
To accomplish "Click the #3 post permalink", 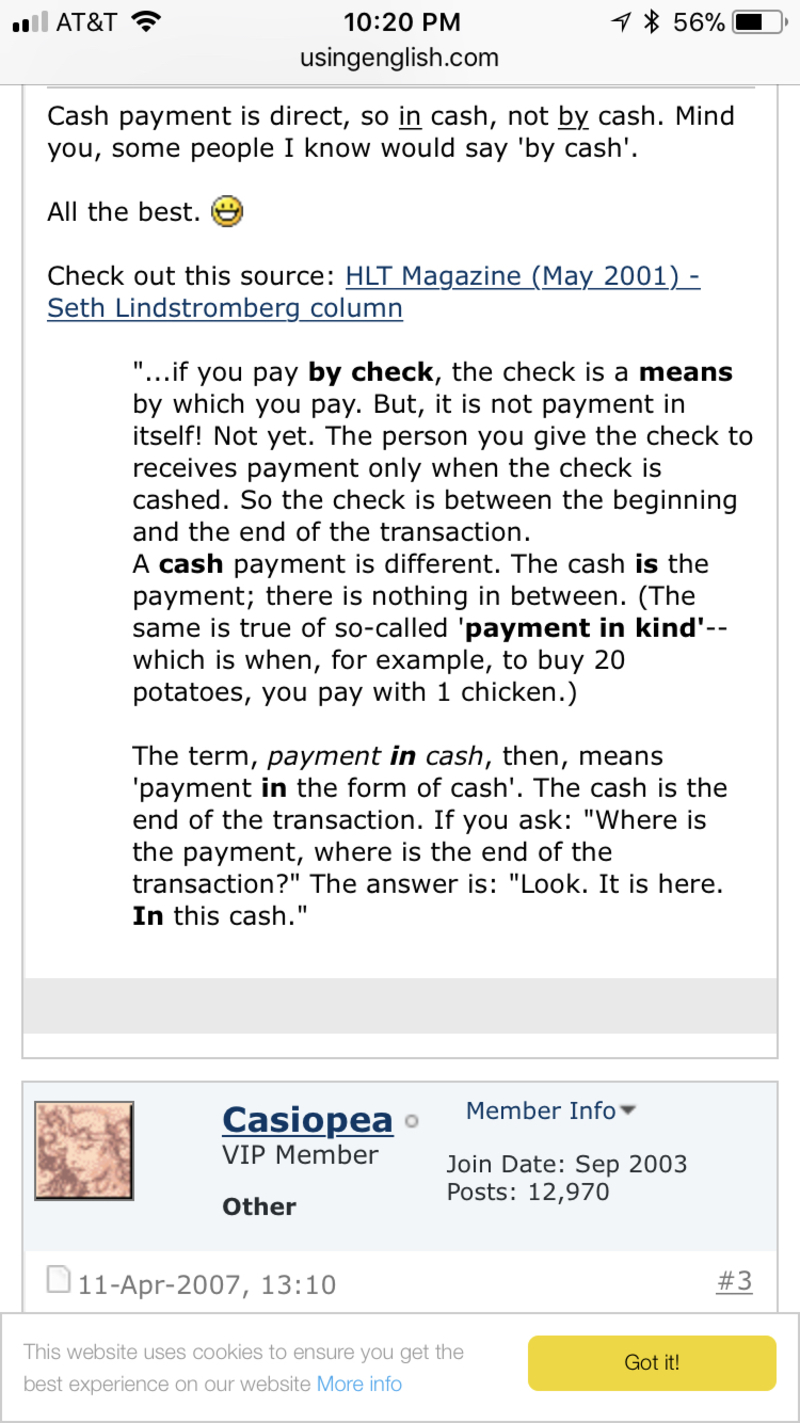I will pyautogui.click(x=734, y=1281).
